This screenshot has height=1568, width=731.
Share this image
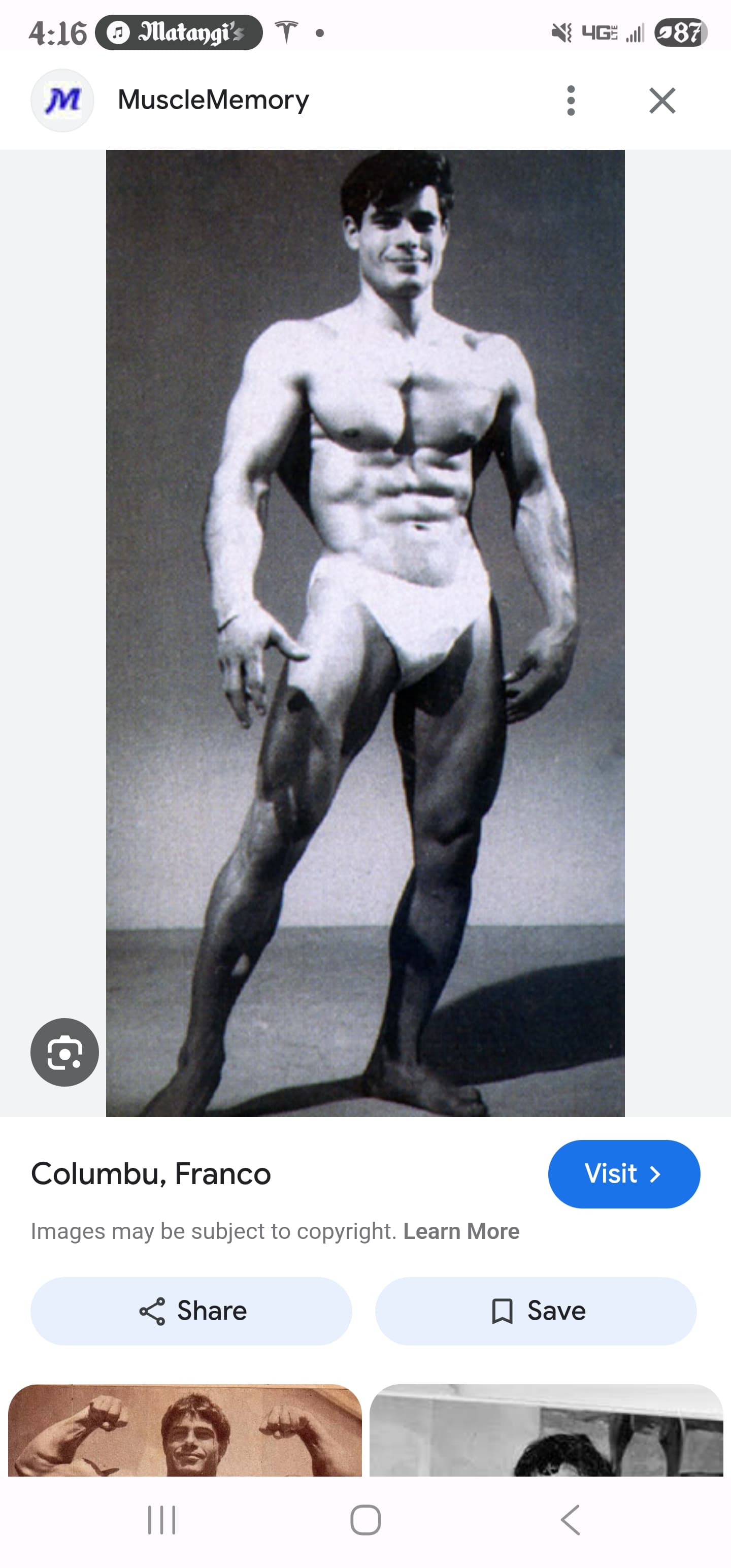coord(191,1311)
